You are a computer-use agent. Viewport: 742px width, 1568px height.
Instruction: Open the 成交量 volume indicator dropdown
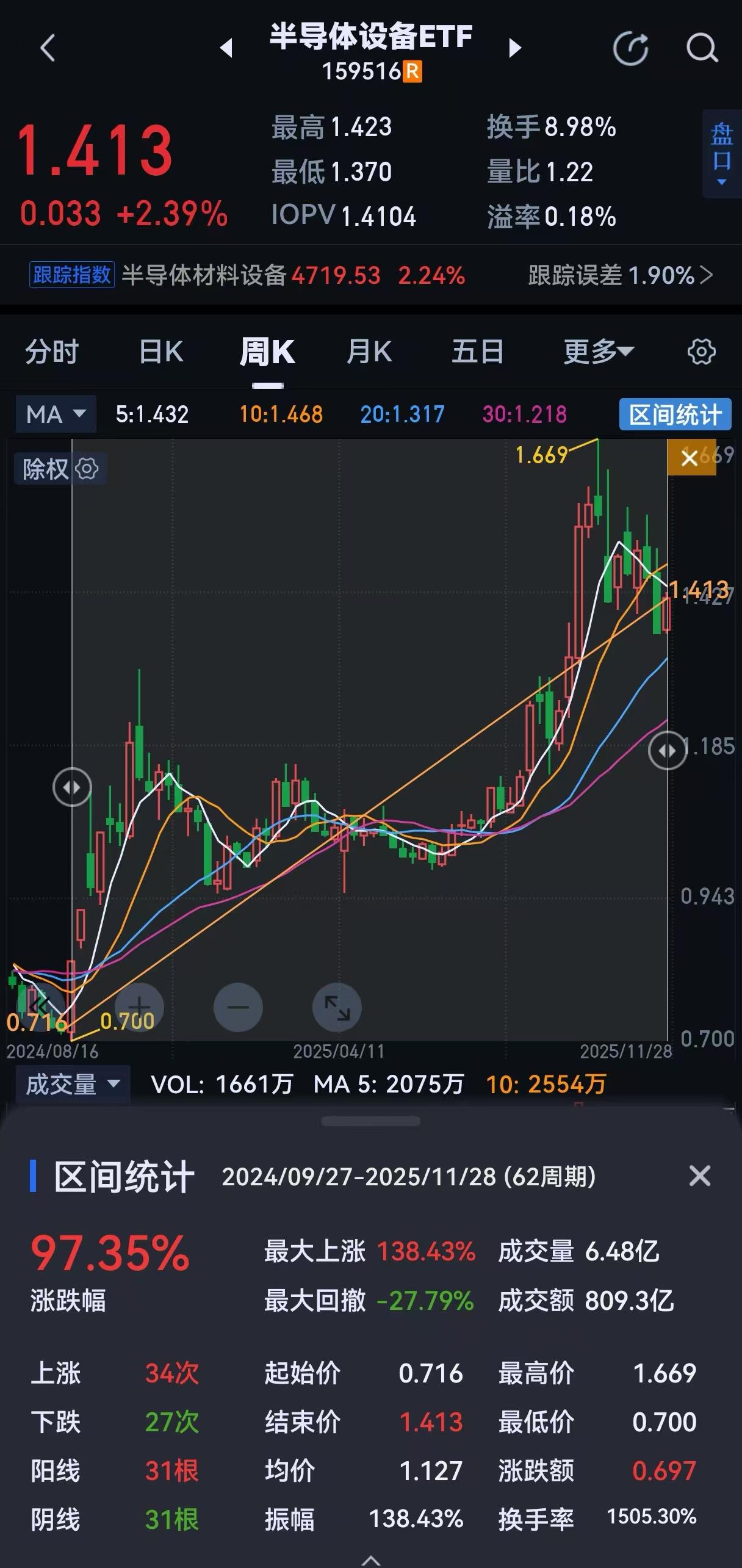click(x=73, y=1083)
